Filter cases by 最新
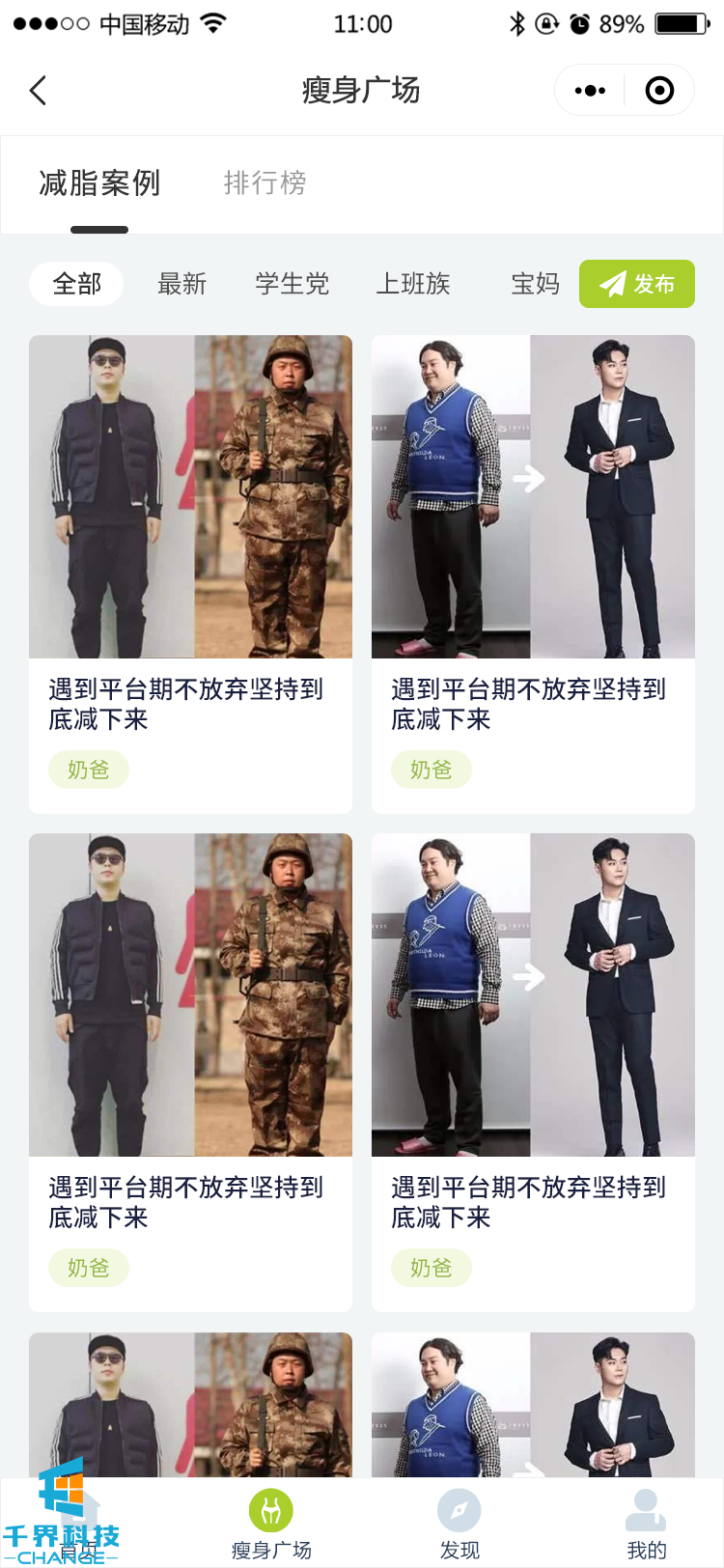 click(181, 284)
